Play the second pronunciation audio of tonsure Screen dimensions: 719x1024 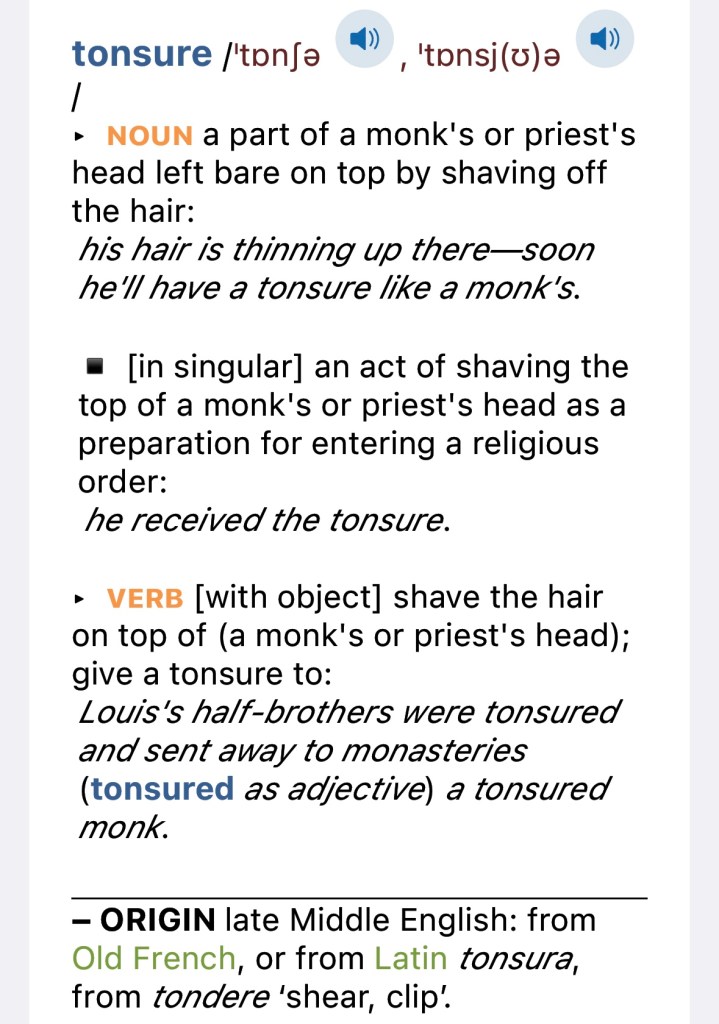(x=605, y=40)
